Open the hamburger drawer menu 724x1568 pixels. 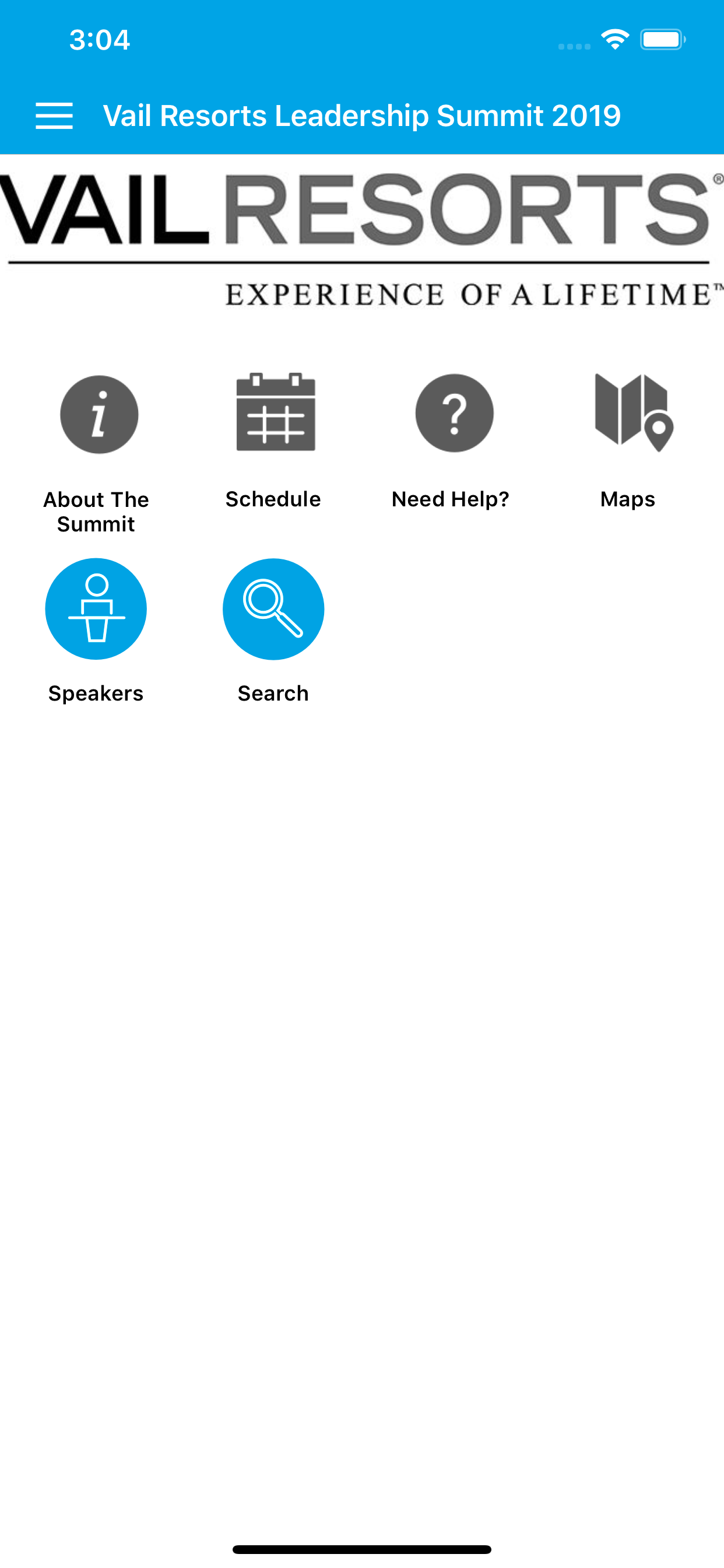54,116
